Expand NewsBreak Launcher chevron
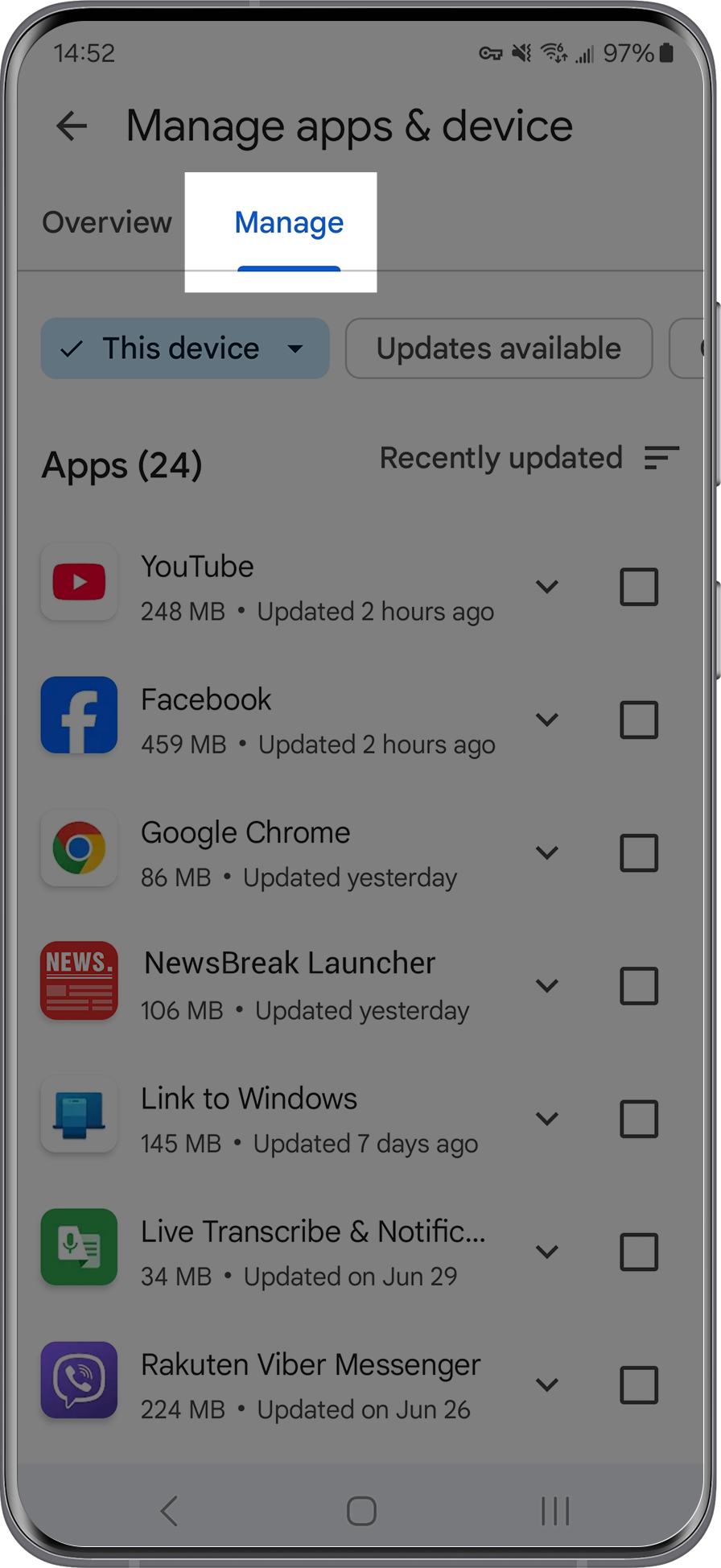Screen dimensions: 721x1568 (x=547, y=986)
